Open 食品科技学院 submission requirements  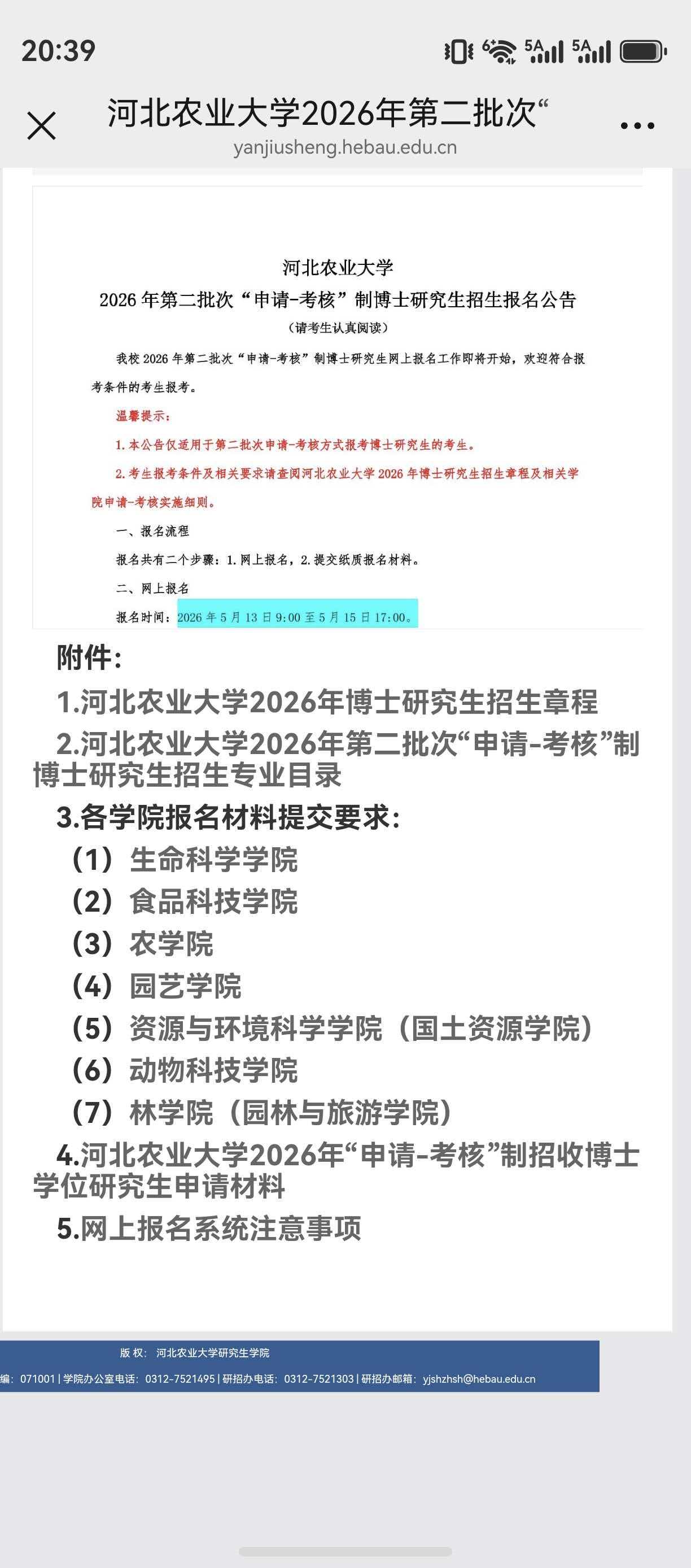coord(185,901)
